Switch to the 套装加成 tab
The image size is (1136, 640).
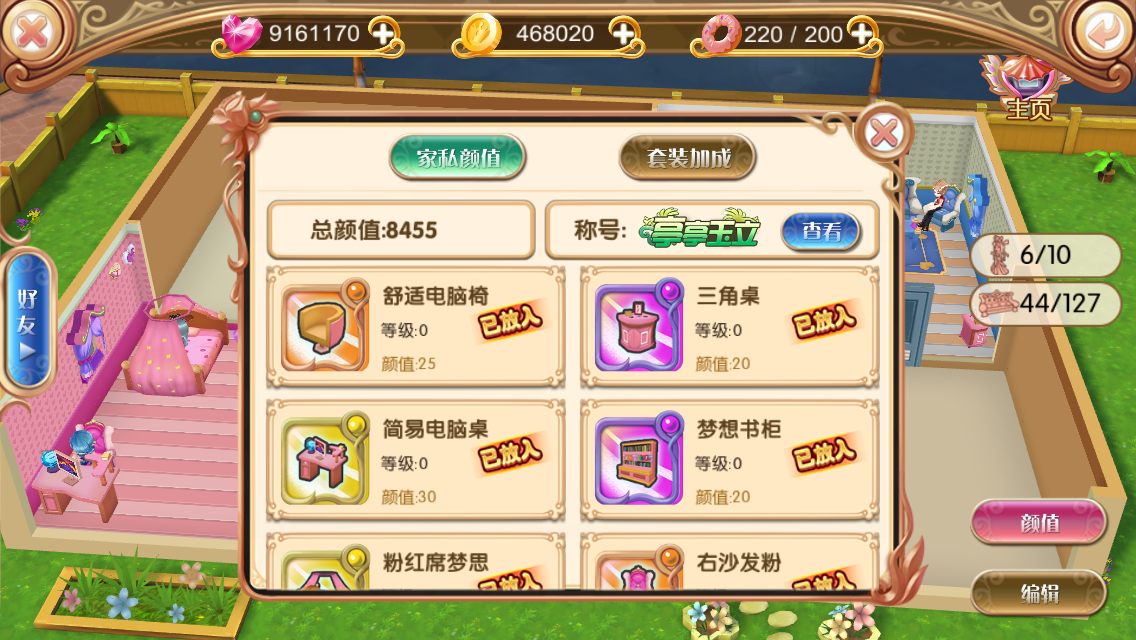click(687, 158)
